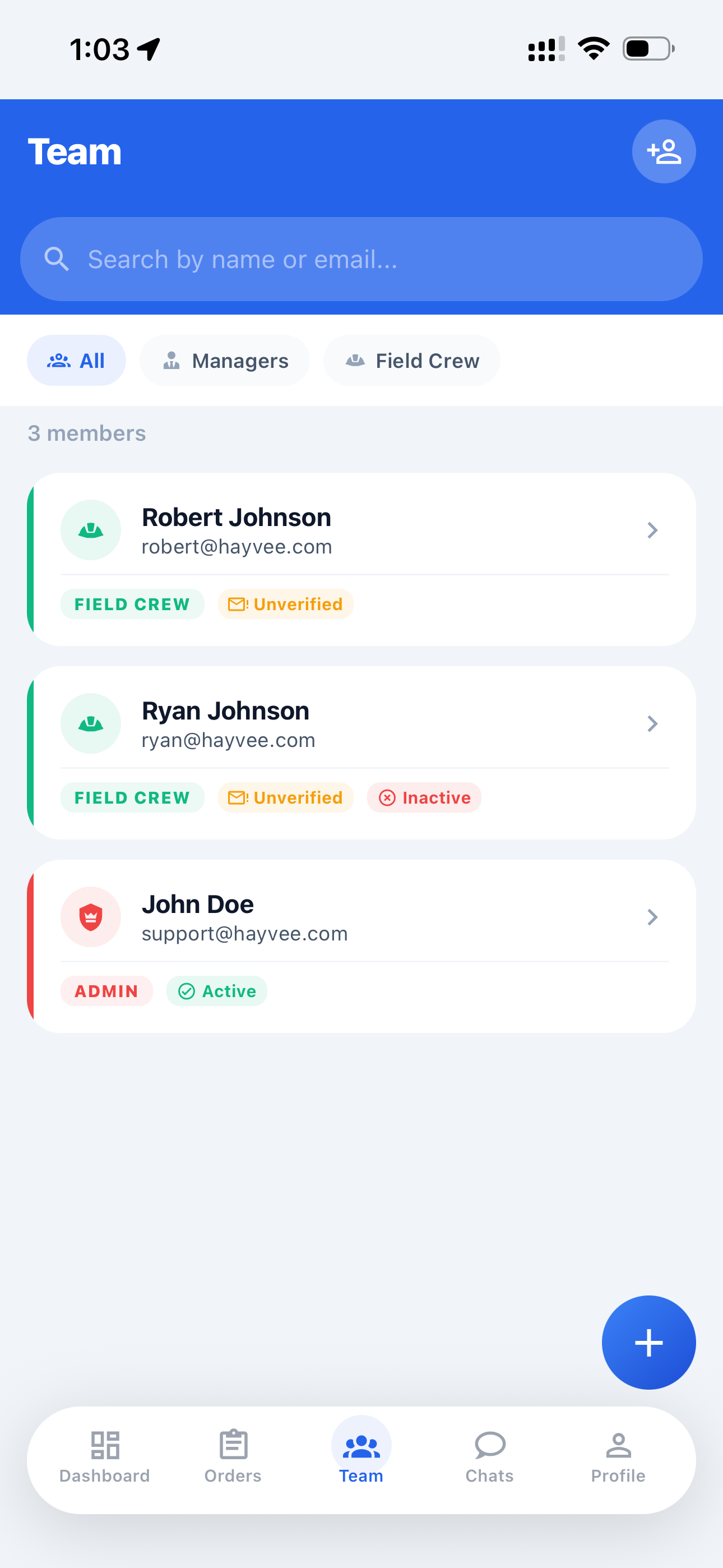Select the All members filter
The width and height of the screenshot is (723, 1568).
pos(76,359)
